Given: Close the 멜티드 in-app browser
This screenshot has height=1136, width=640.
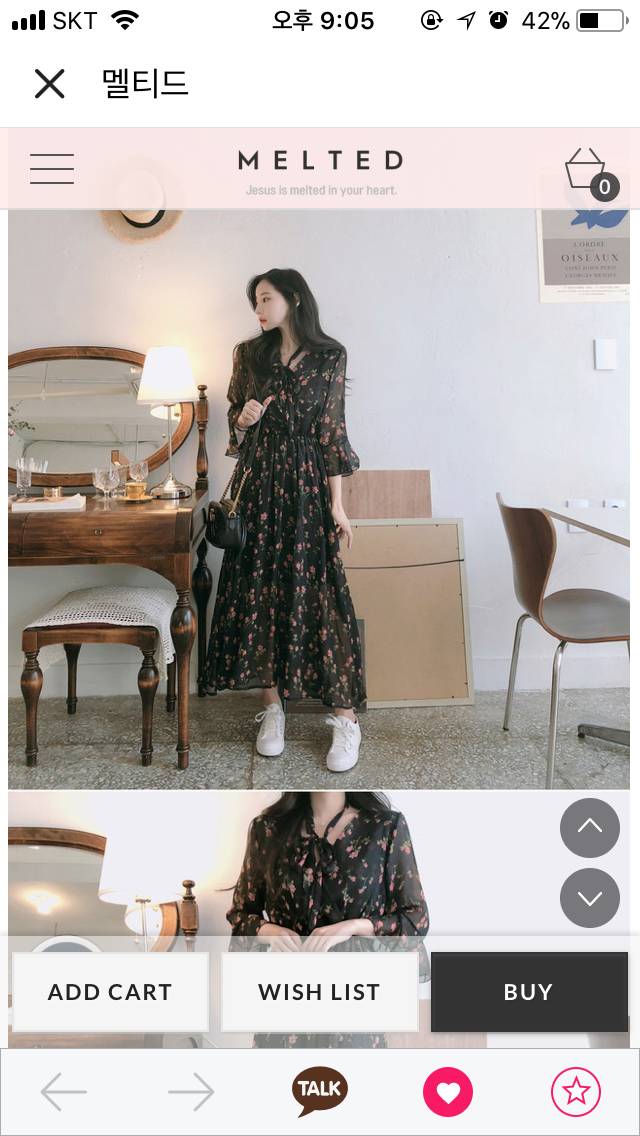Looking at the screenshot, I should 49,84.
